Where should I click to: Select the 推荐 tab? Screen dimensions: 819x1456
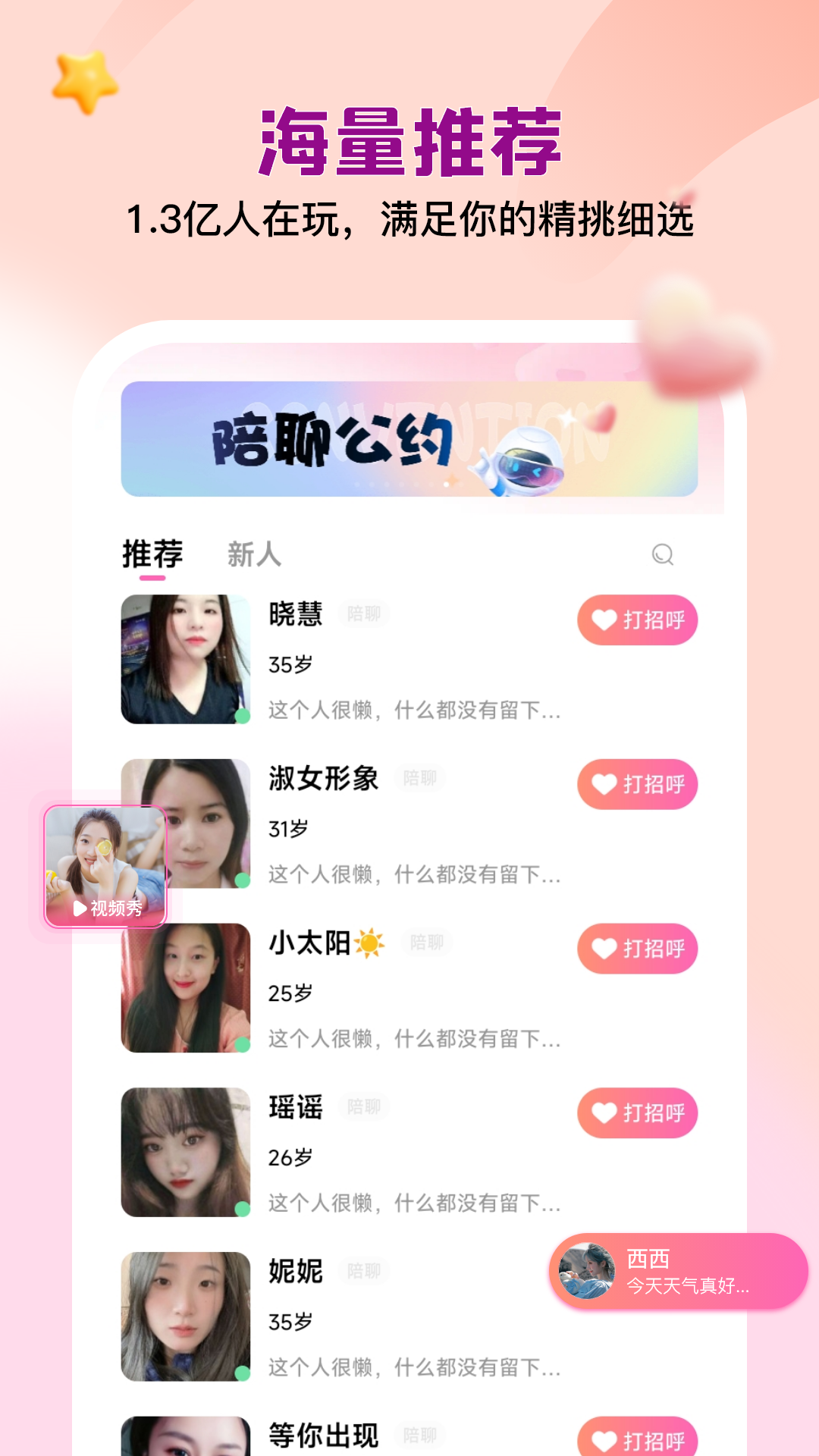(x=151, y=554)
